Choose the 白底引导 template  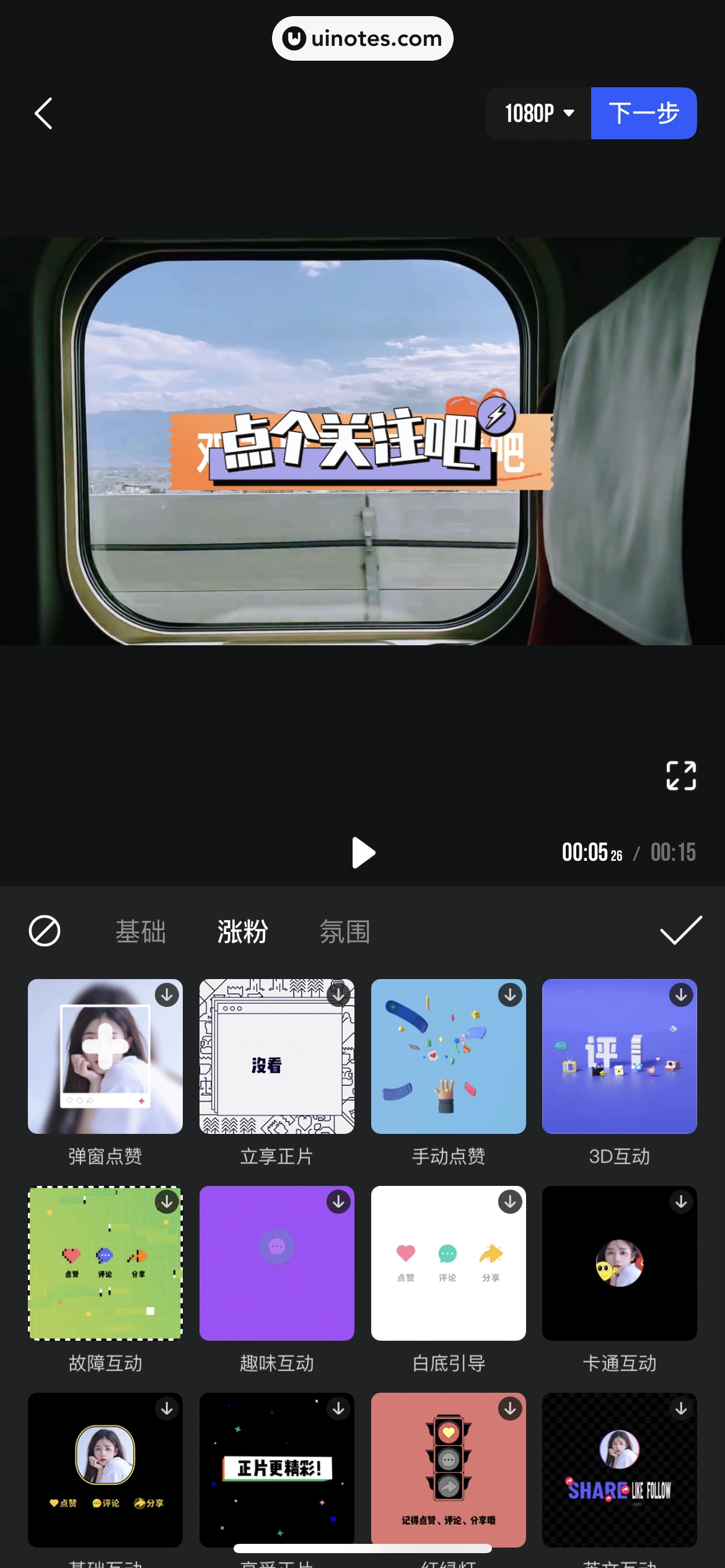click(x=448, y=1263)
